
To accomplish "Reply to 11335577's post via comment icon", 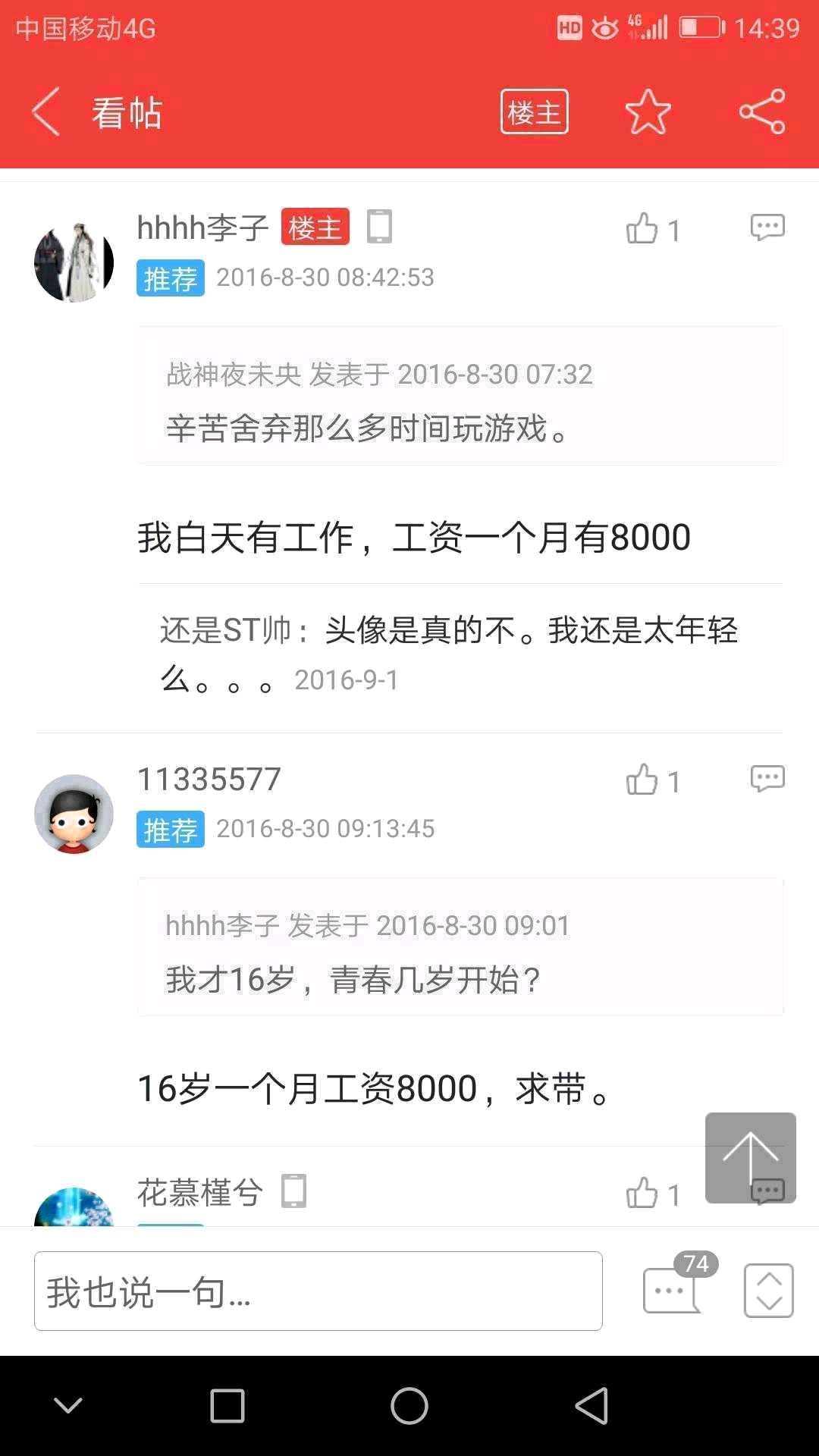I will tap(767, 779).
